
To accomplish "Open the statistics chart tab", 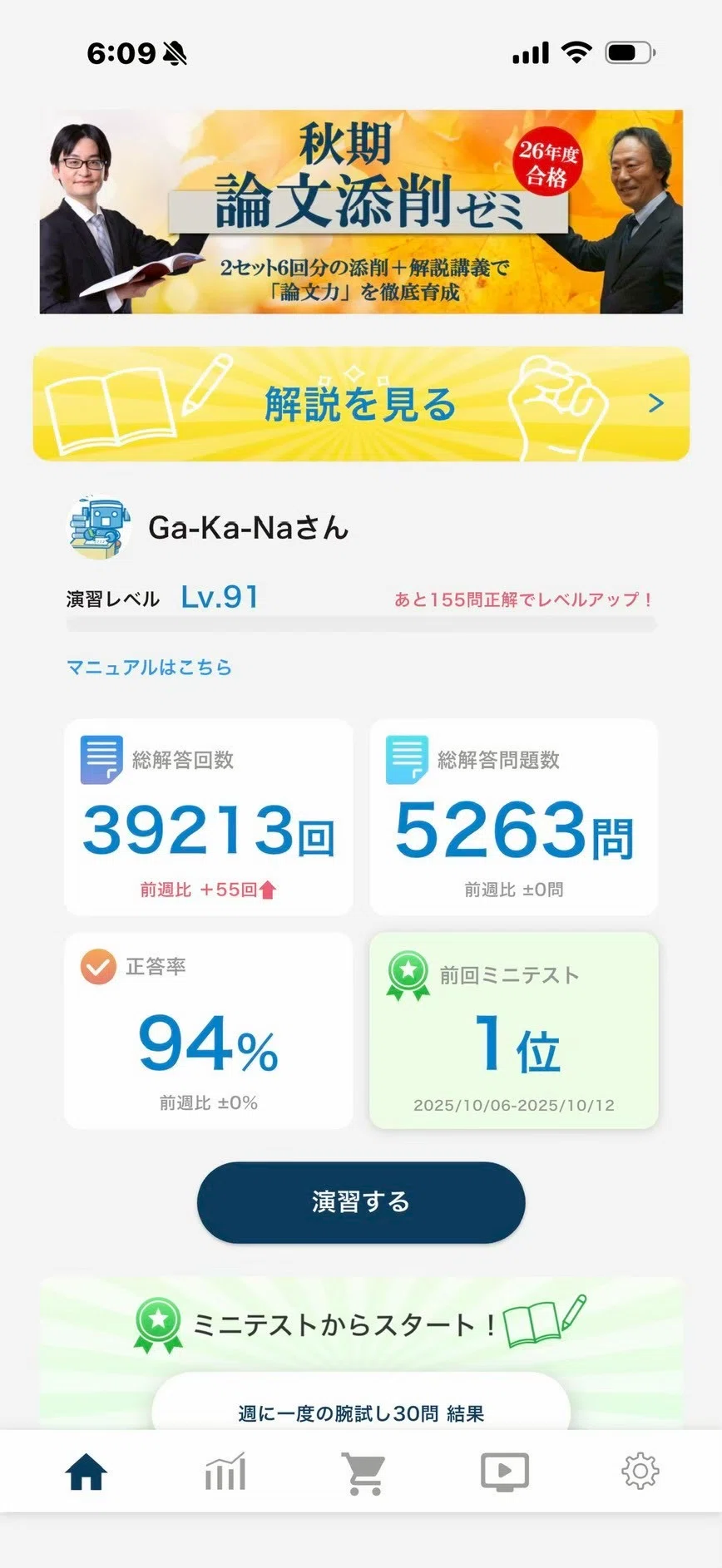I will (x=225, y=1472).
